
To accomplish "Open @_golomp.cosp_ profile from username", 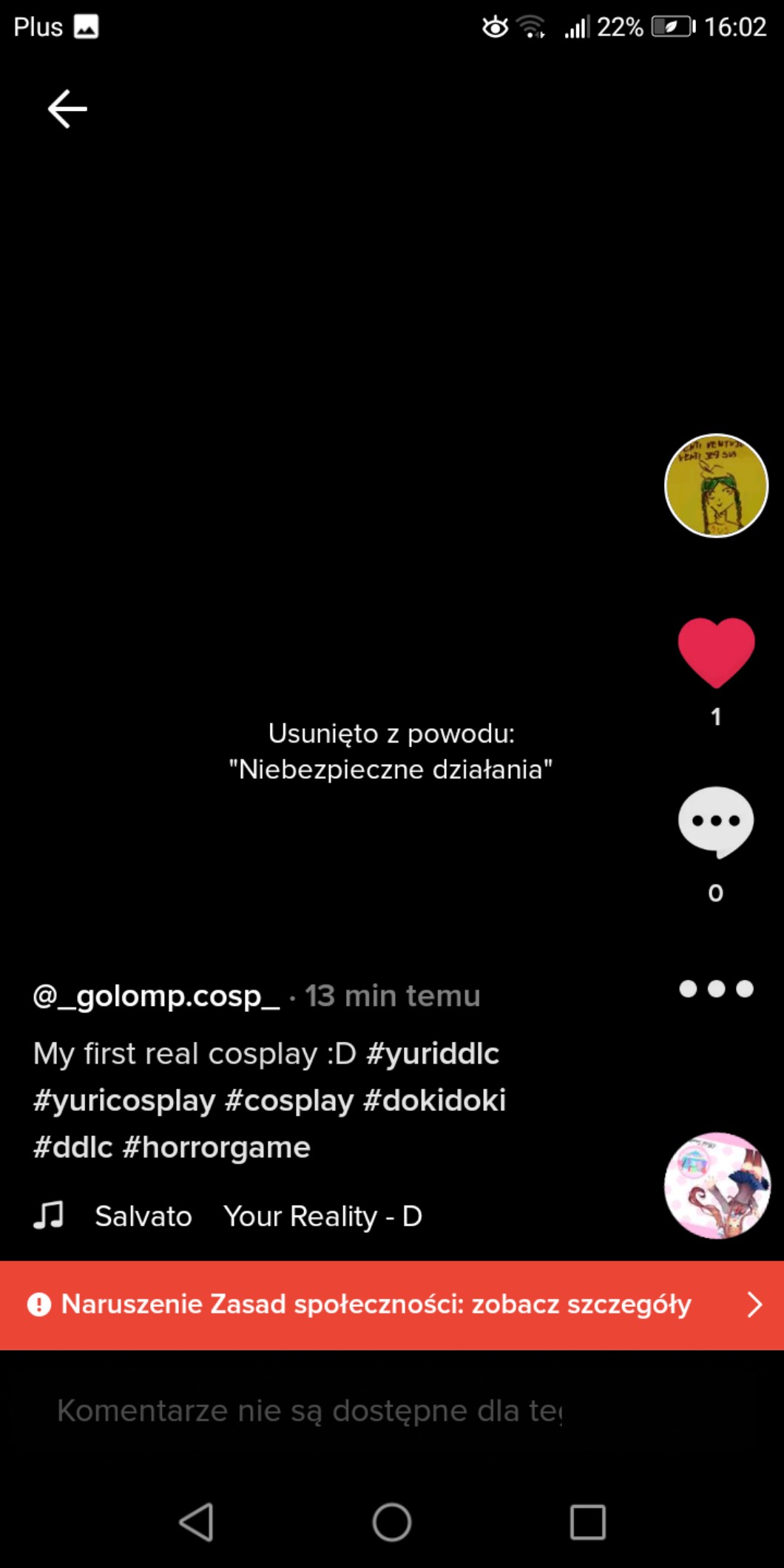I will click(x=156, y=996).
